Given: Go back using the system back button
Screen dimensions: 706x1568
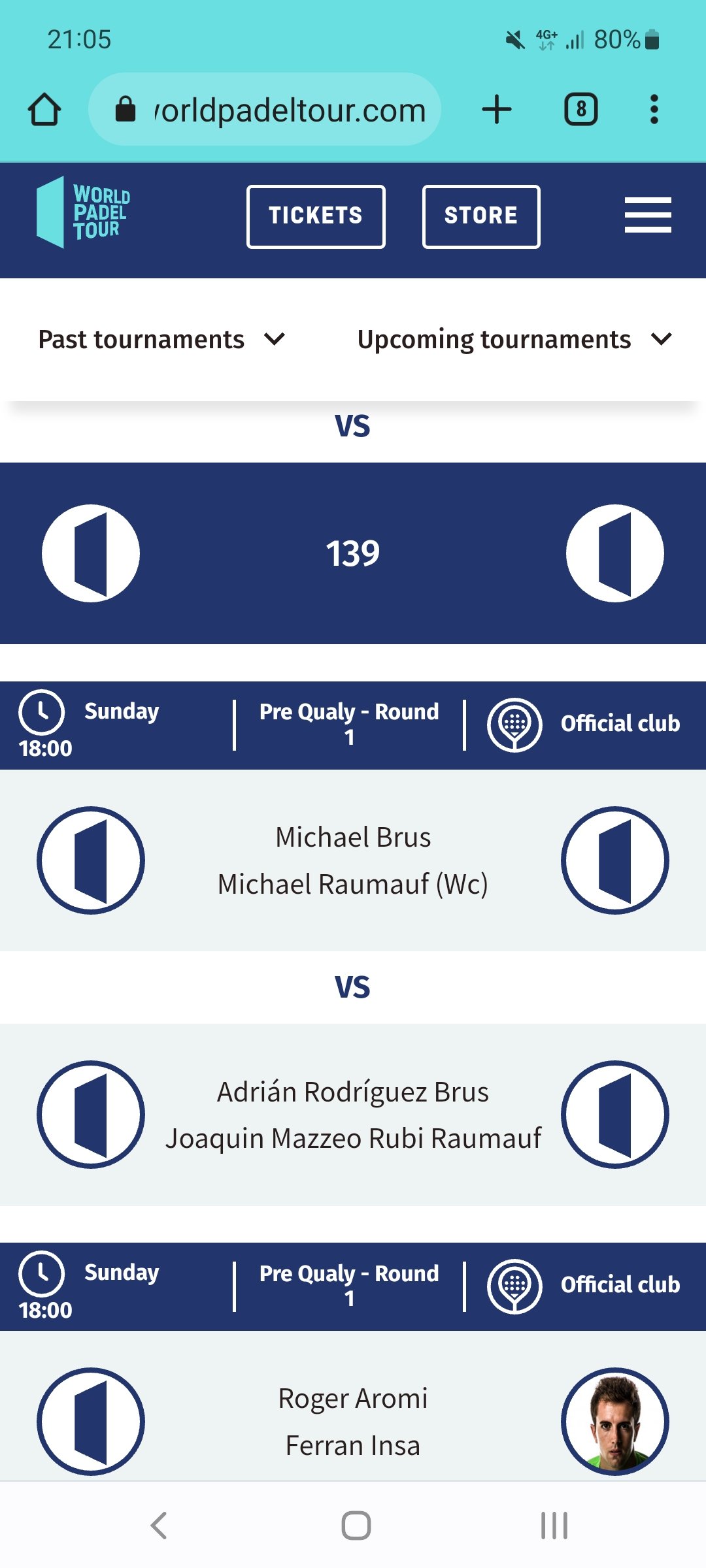Looking at the screenshot, I should point(159,1526).
